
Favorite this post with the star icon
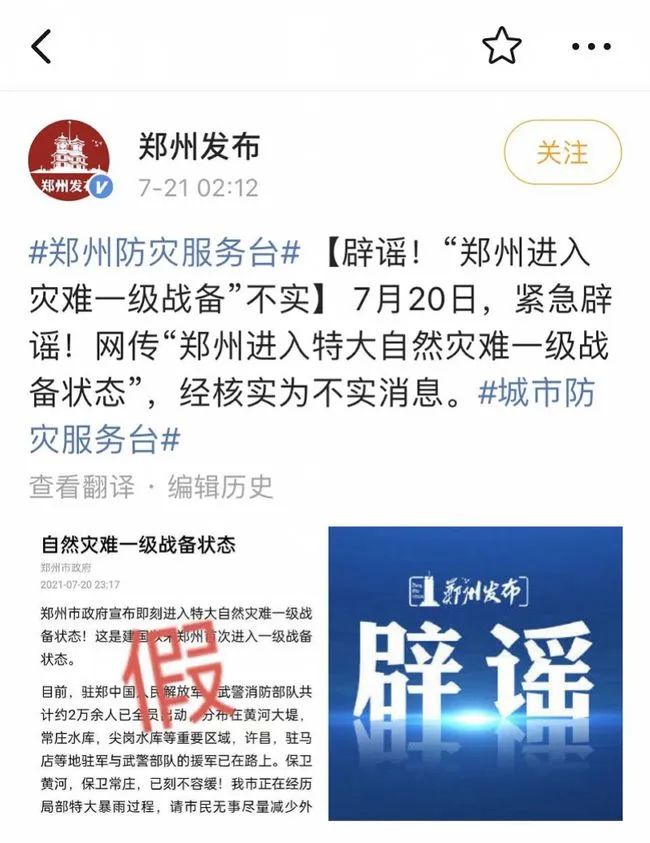point(502,46)
